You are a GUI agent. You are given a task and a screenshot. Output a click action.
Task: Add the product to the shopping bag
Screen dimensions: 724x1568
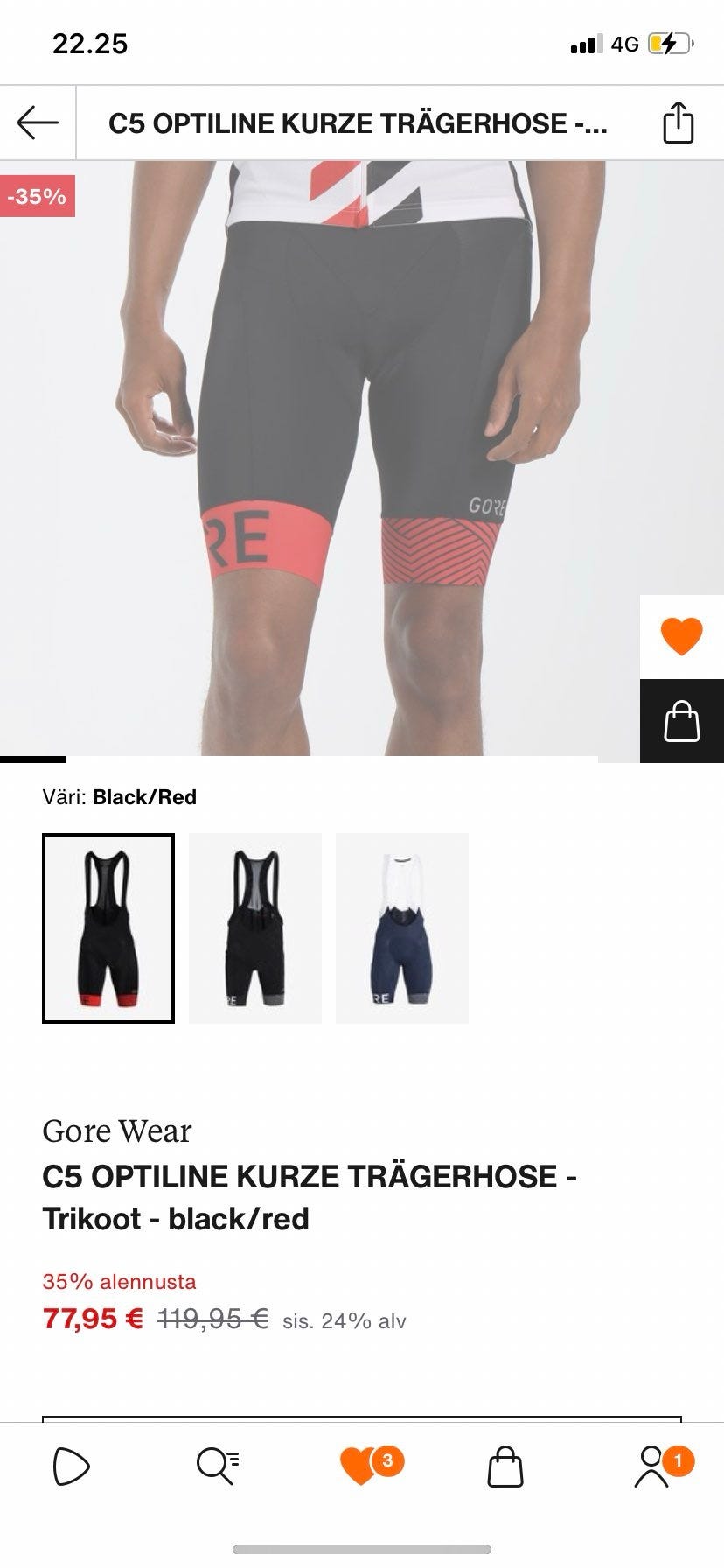[x=681, y=721]
